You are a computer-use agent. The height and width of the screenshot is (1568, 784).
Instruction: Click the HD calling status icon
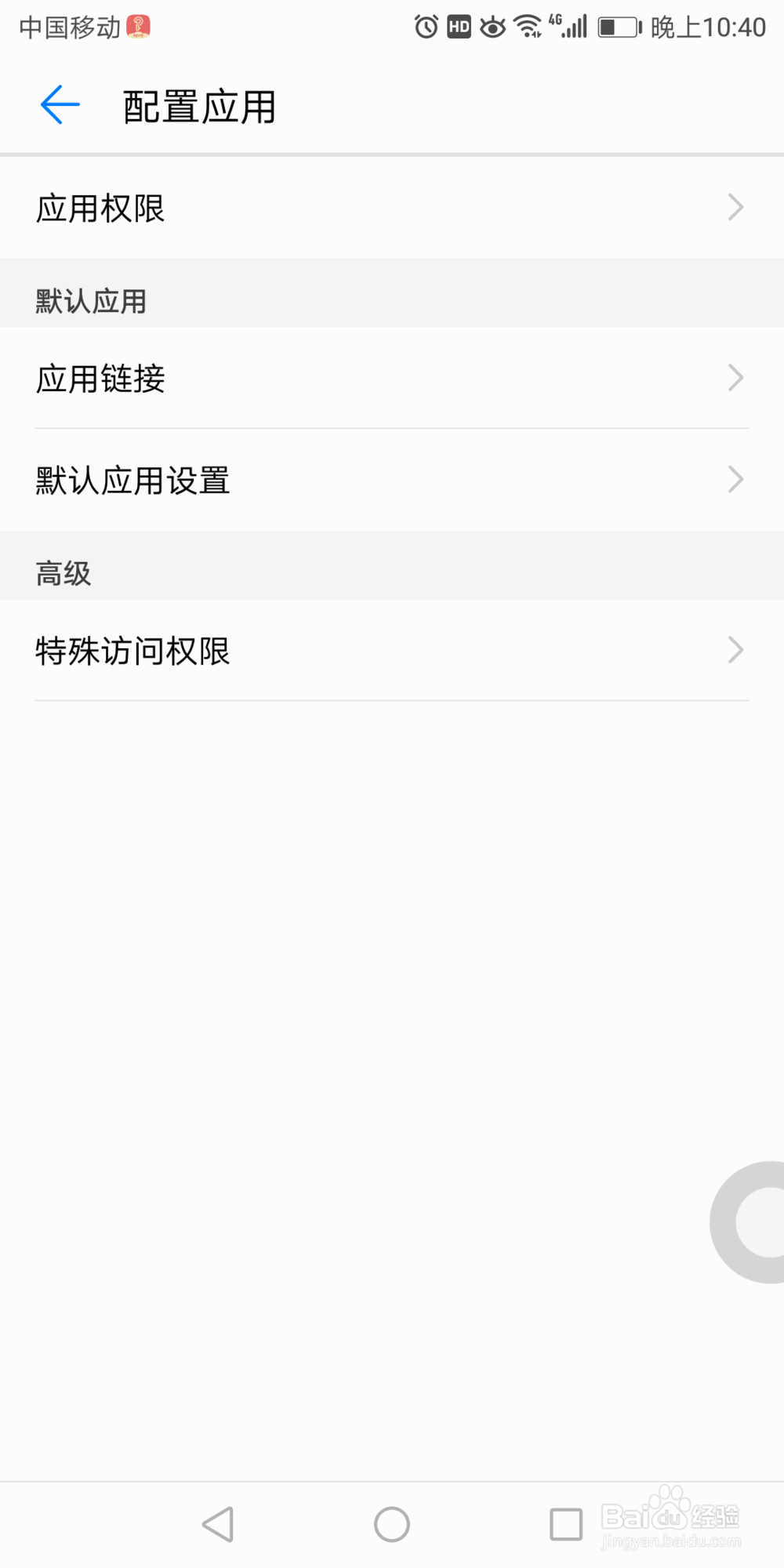(461, 27)
